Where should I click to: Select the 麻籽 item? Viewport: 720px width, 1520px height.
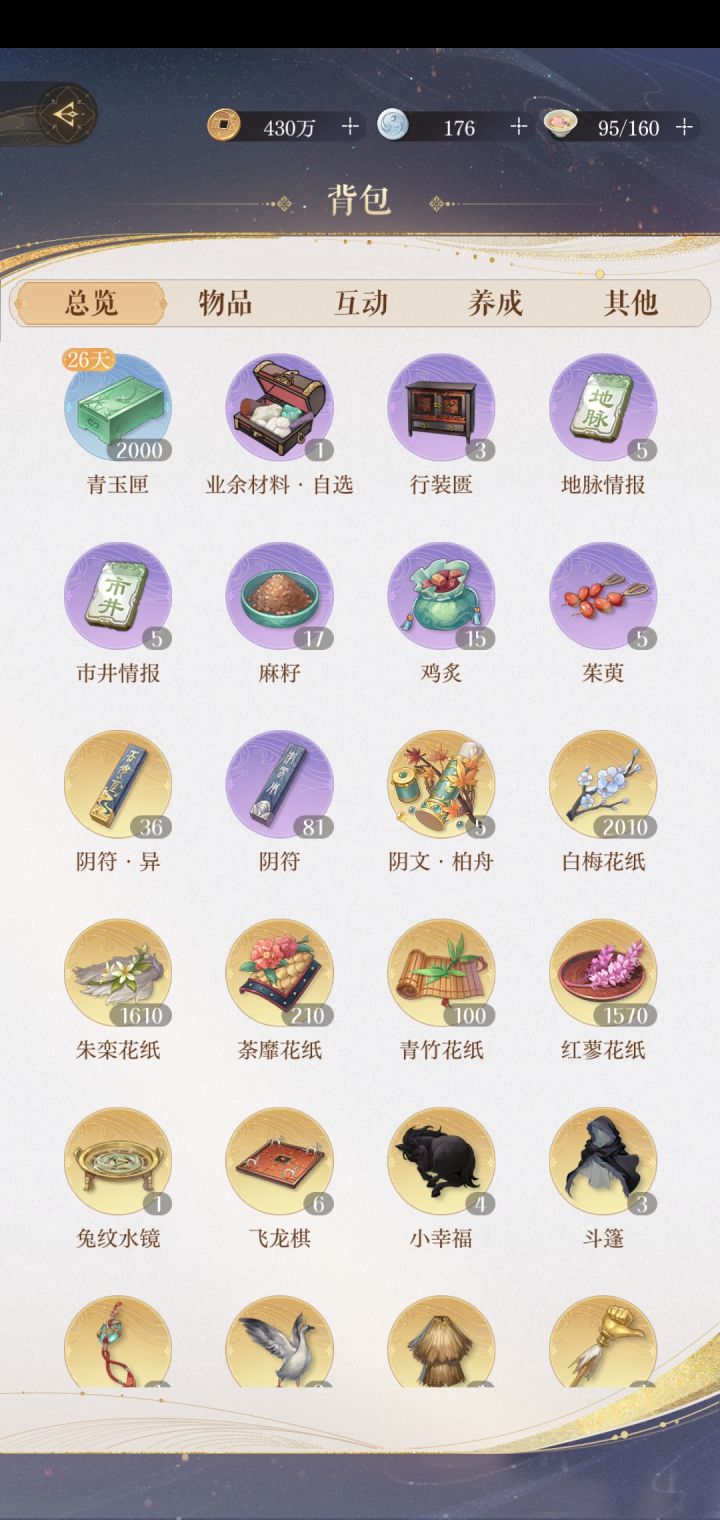point(279,595)
